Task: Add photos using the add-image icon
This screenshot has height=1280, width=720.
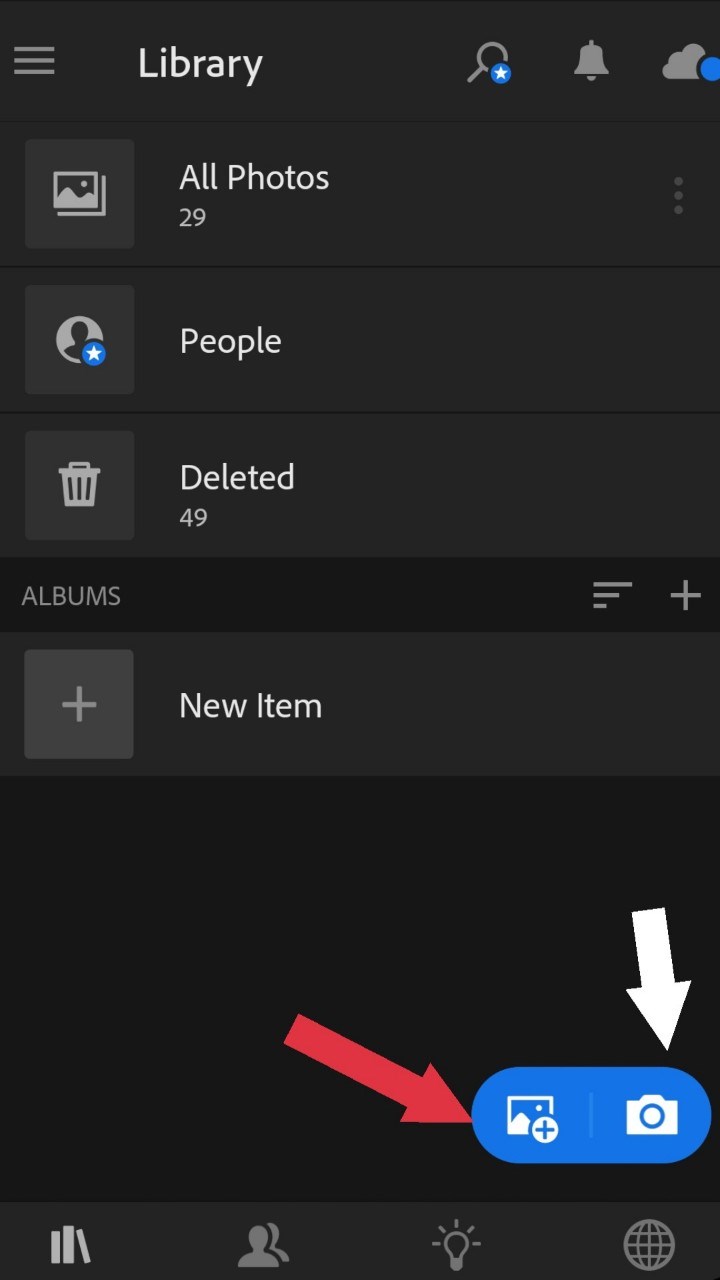Action: click(x=531, y=1115)
